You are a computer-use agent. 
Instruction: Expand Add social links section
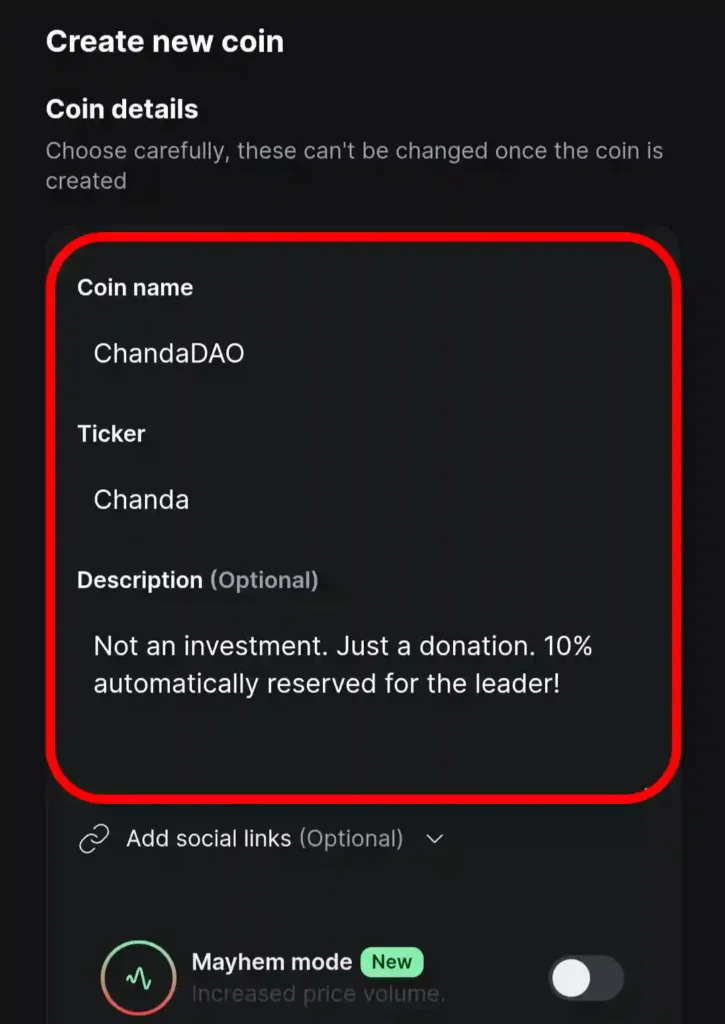pos(262,839)
